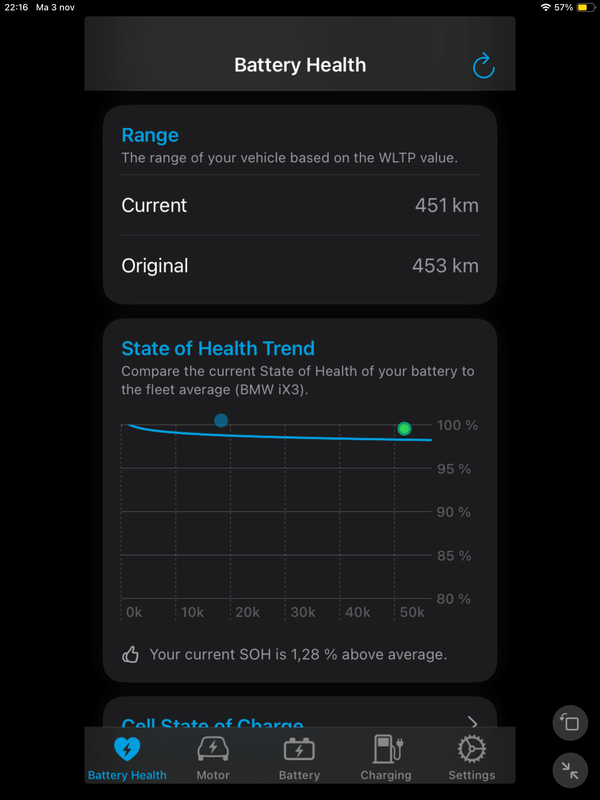Image resolution: width=600 pixels, height=800 pixels.
Task: Tap the rotate window icon
Action: pos(569,723)
